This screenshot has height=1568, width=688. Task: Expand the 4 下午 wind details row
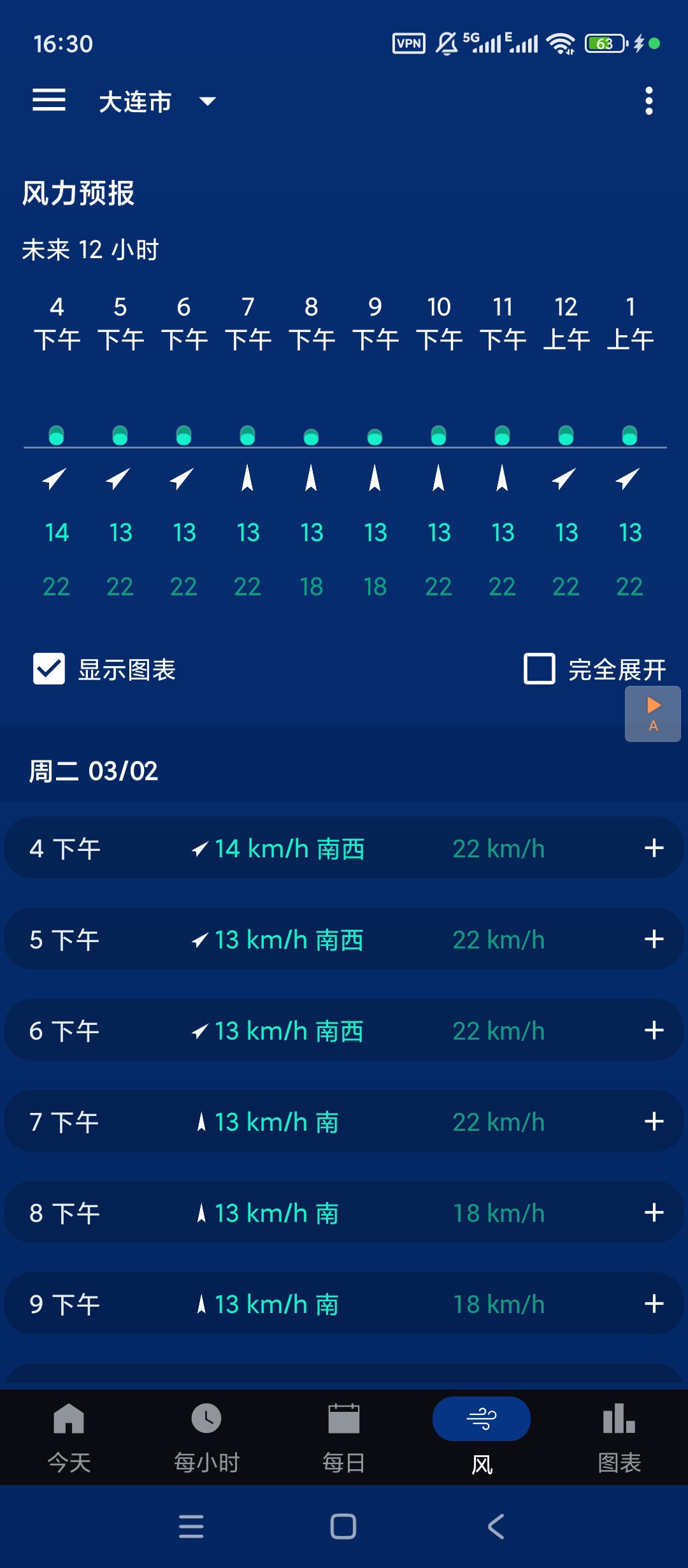654,848
